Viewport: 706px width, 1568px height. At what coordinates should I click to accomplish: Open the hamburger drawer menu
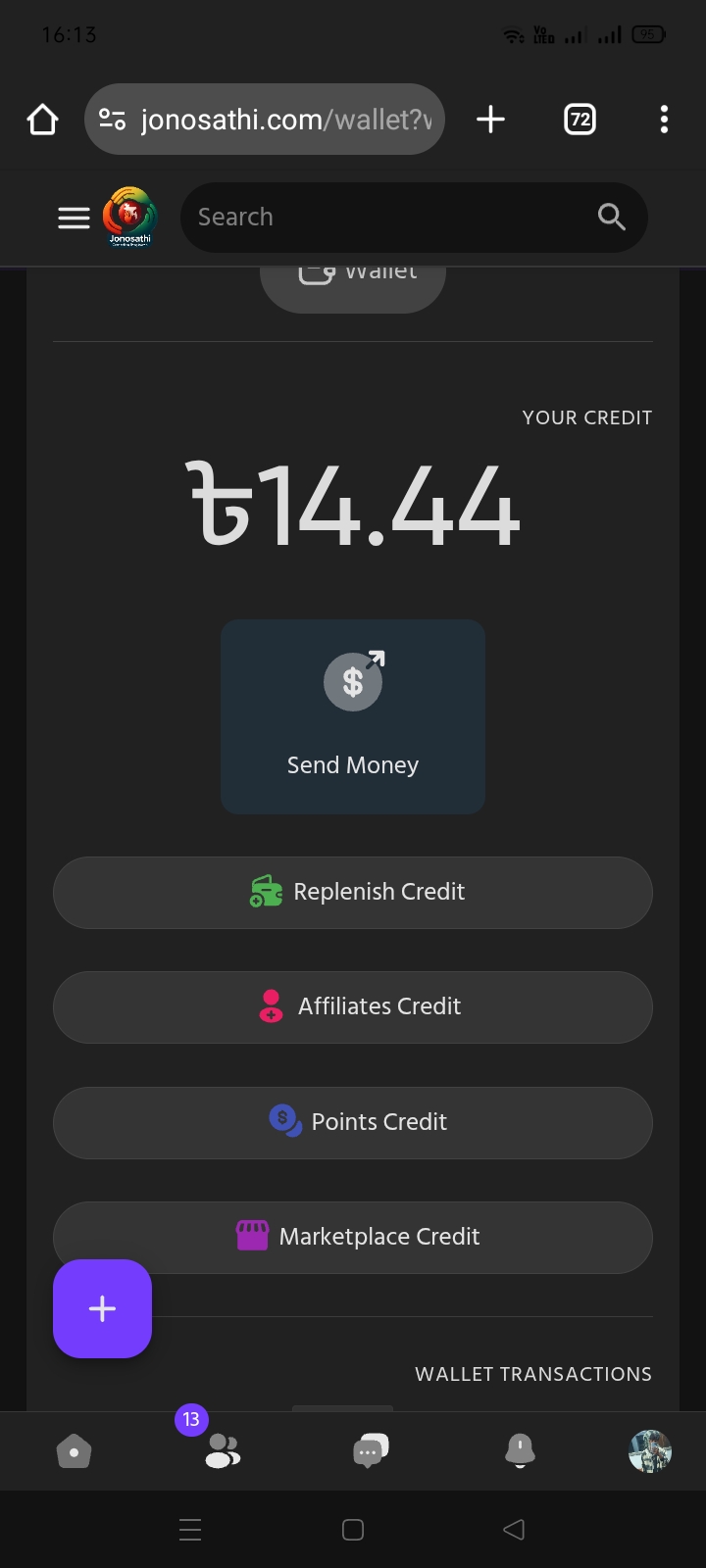click(74, 218)
